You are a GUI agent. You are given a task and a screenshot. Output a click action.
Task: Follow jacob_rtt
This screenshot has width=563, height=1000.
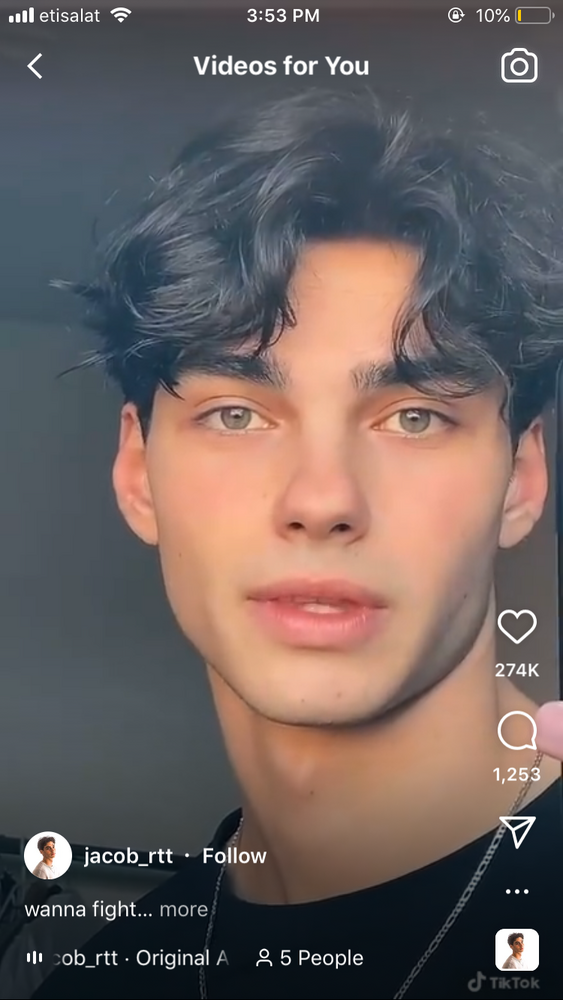[x=234, y=856]
